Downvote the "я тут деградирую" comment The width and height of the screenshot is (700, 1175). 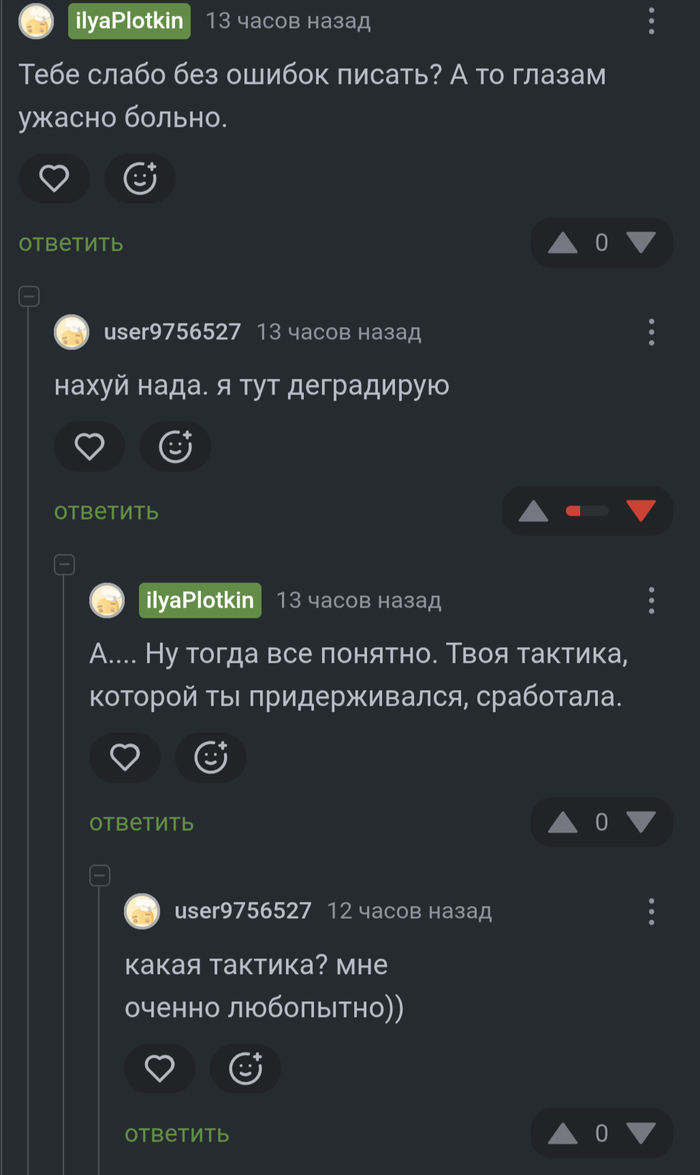click(640, 512)
